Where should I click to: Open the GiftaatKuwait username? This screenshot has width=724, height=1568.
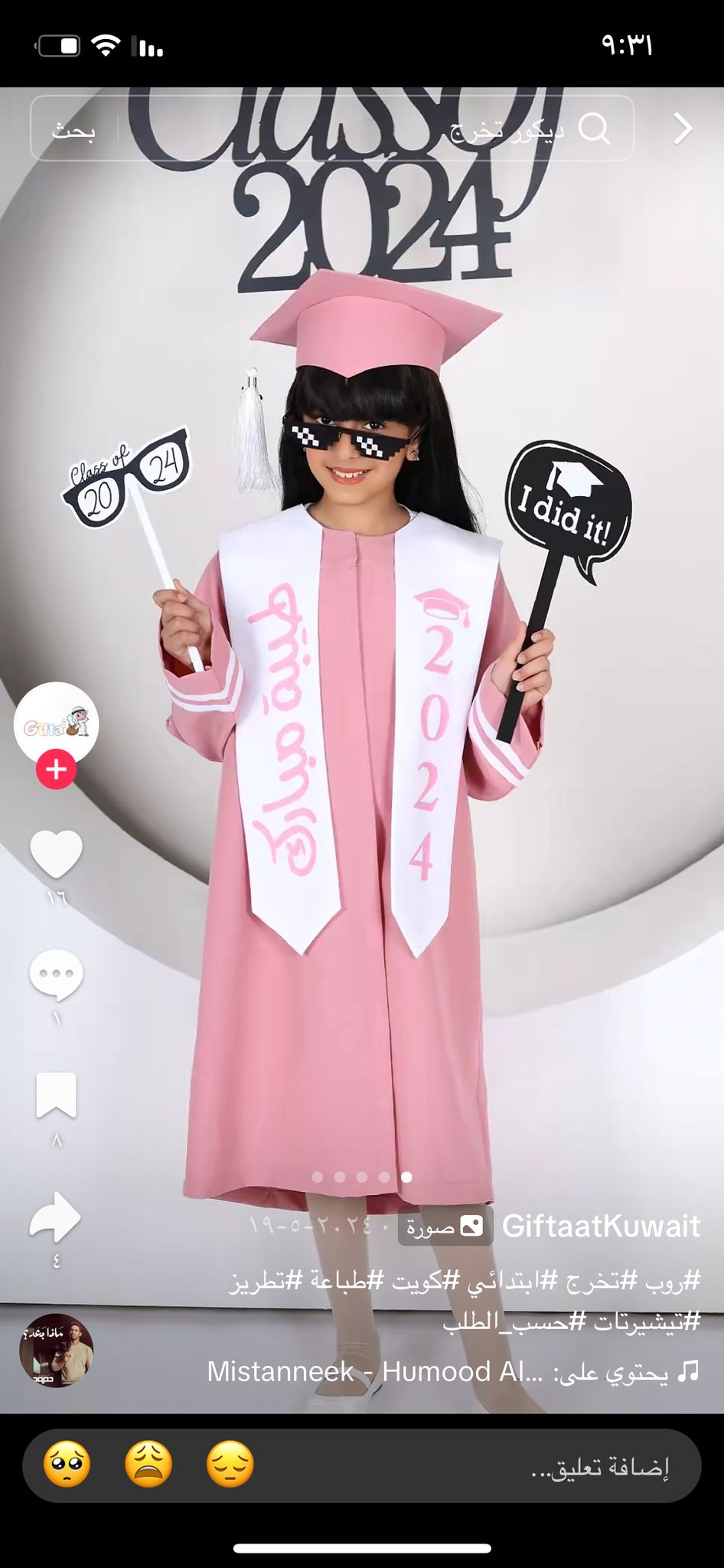(x=601, y=1226)
